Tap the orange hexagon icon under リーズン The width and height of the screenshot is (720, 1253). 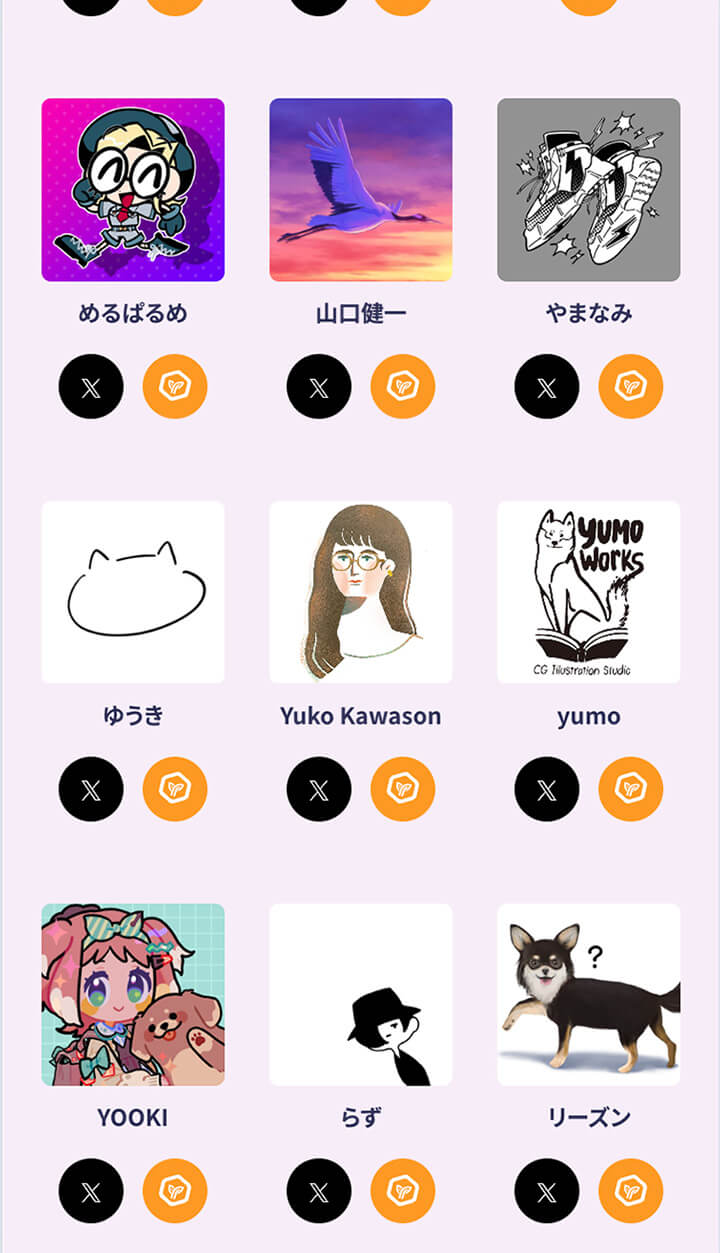pos(631,1191)
